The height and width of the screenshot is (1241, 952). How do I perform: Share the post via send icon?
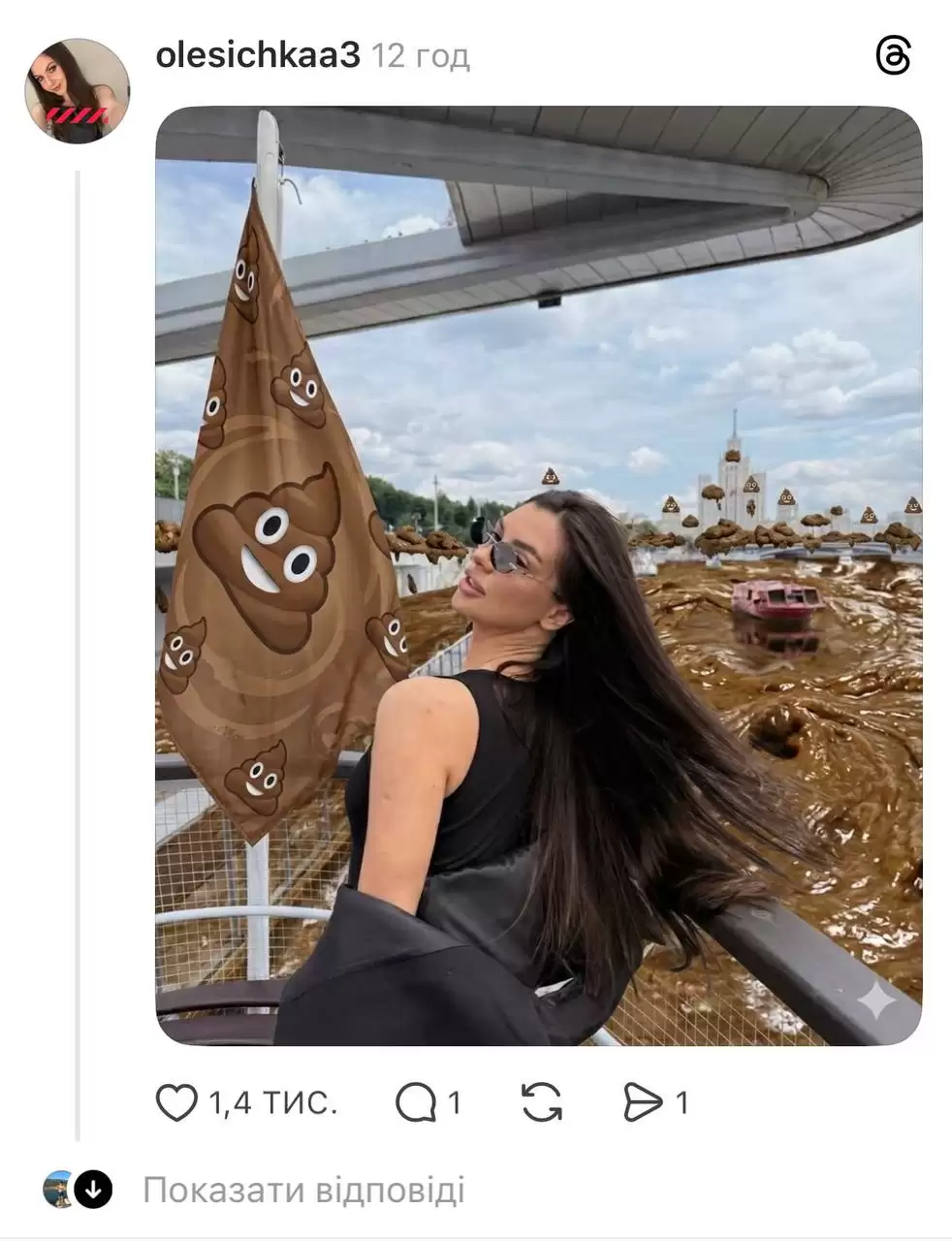pyautogui.click(x=642, y=1103)
